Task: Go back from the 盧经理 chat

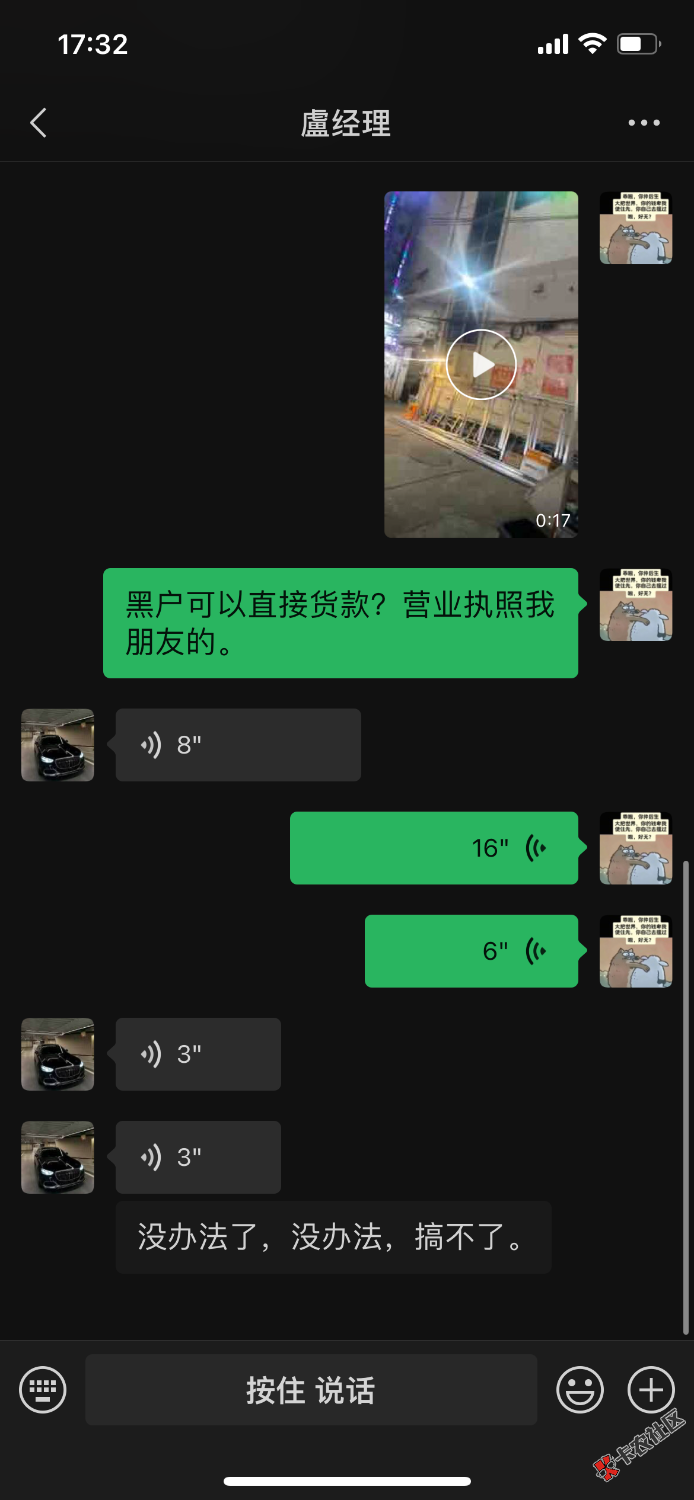Action: tap(38, 123)
